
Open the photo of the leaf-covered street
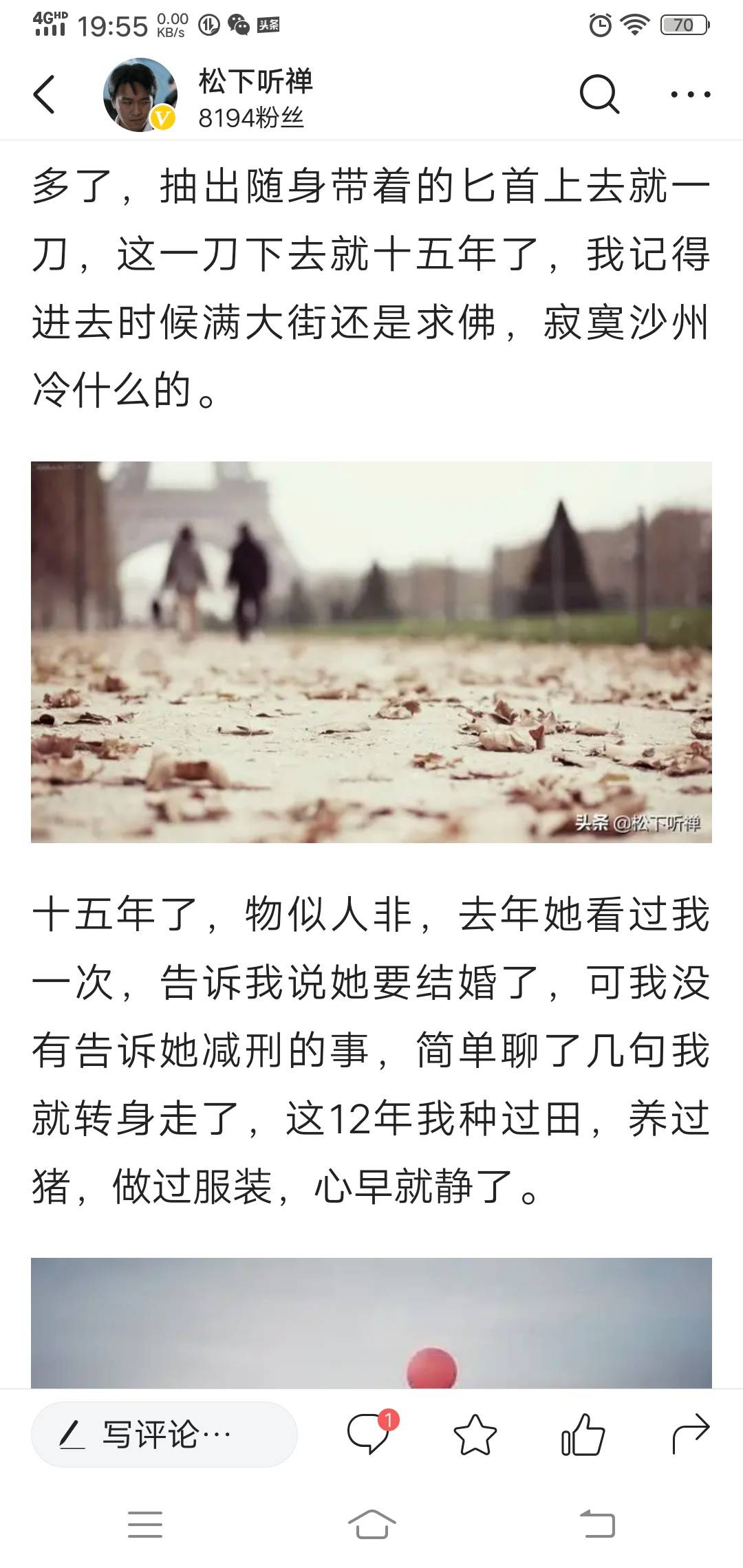pyautogui.click(x=371, y=652)
